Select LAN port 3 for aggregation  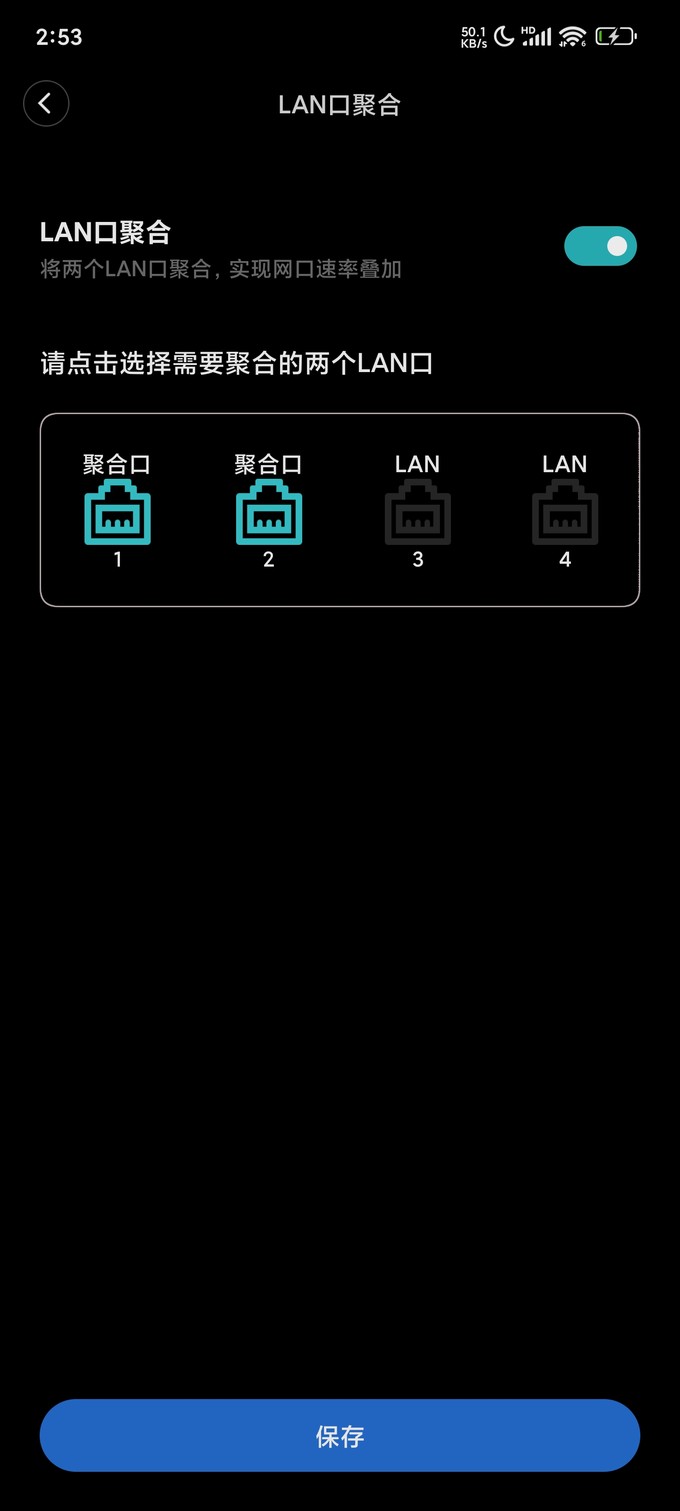(417, 512)
